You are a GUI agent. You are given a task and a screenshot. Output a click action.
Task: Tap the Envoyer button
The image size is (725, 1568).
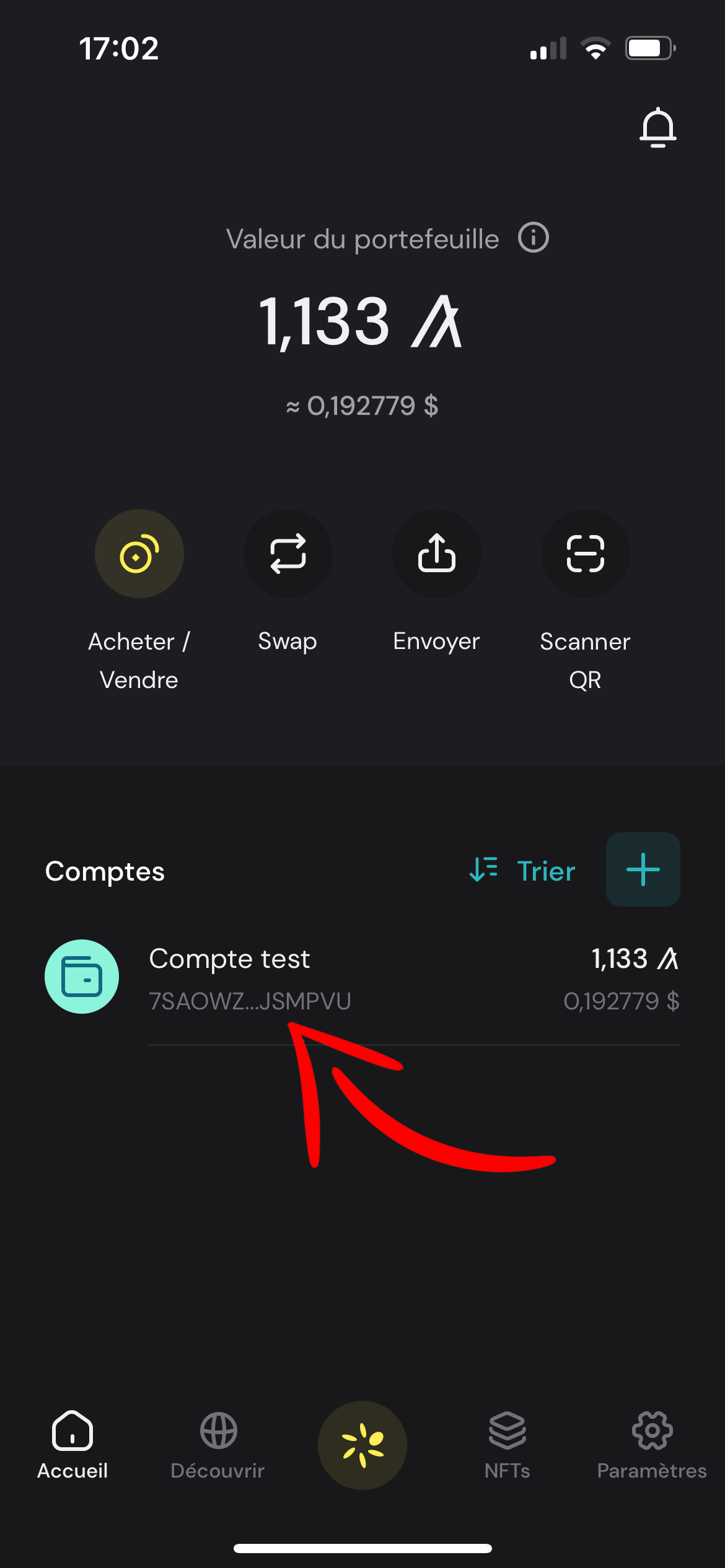[436, 554]
